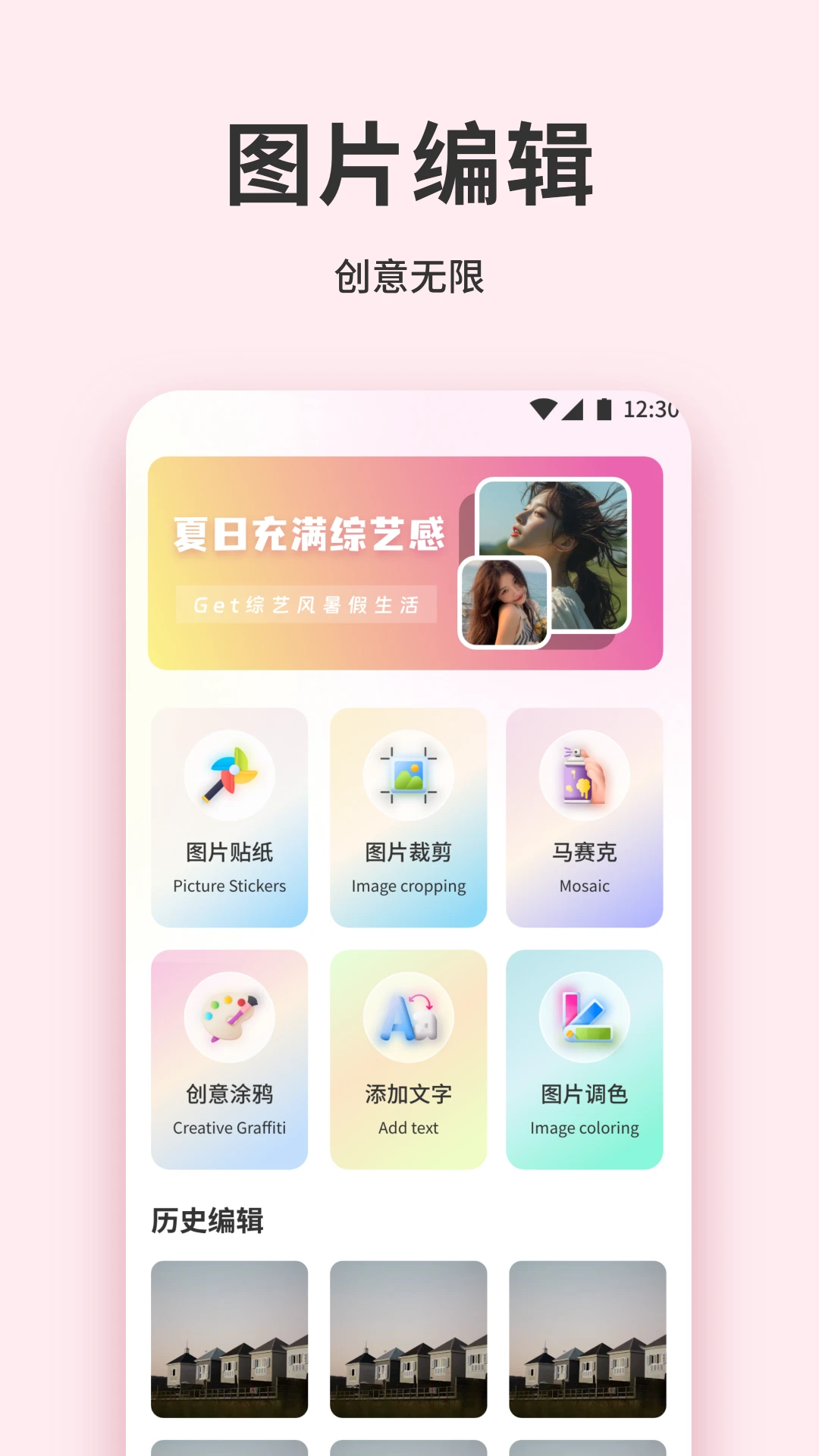
Task: Click the Image coloring swatches icon
Action: (584, 1018)
